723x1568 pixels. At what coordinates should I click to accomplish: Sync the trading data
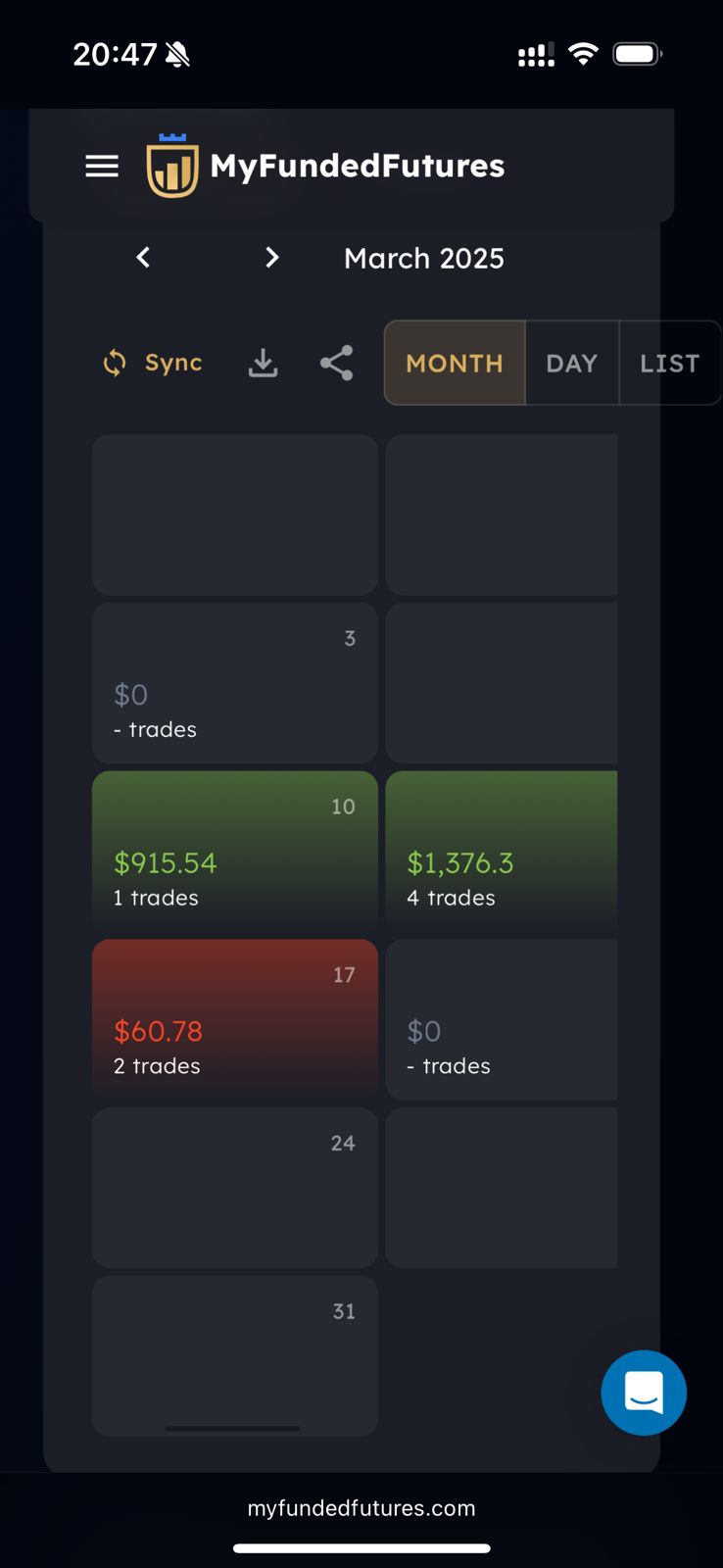pos(153,364)
